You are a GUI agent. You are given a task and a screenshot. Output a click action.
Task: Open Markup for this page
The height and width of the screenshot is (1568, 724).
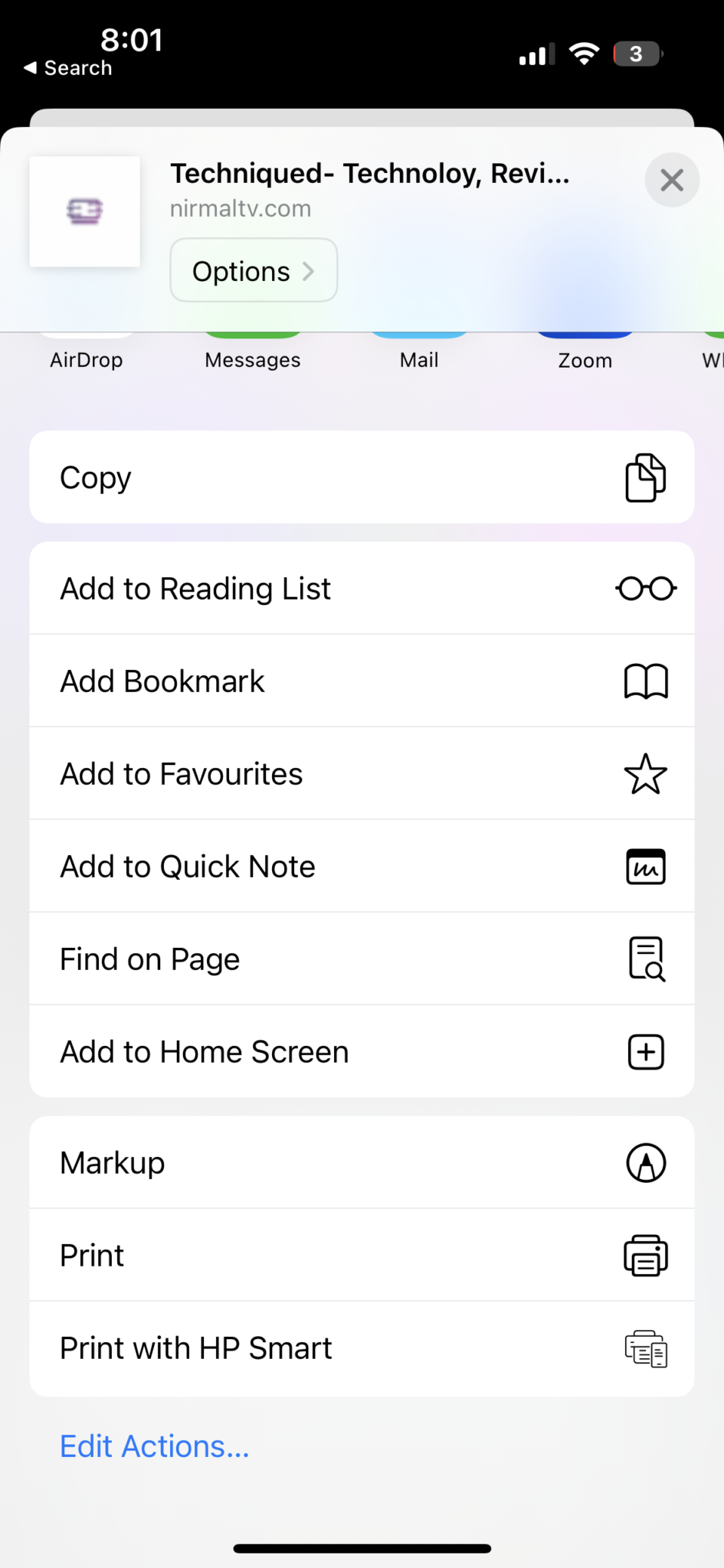(362, 1162)
